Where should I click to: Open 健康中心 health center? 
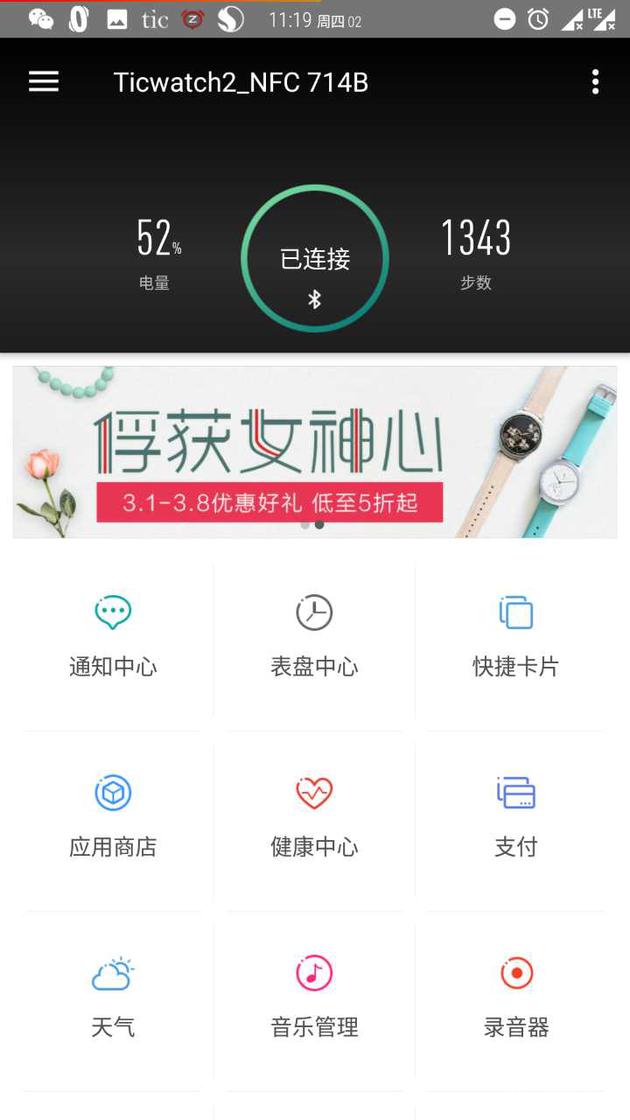click(314, 818)
